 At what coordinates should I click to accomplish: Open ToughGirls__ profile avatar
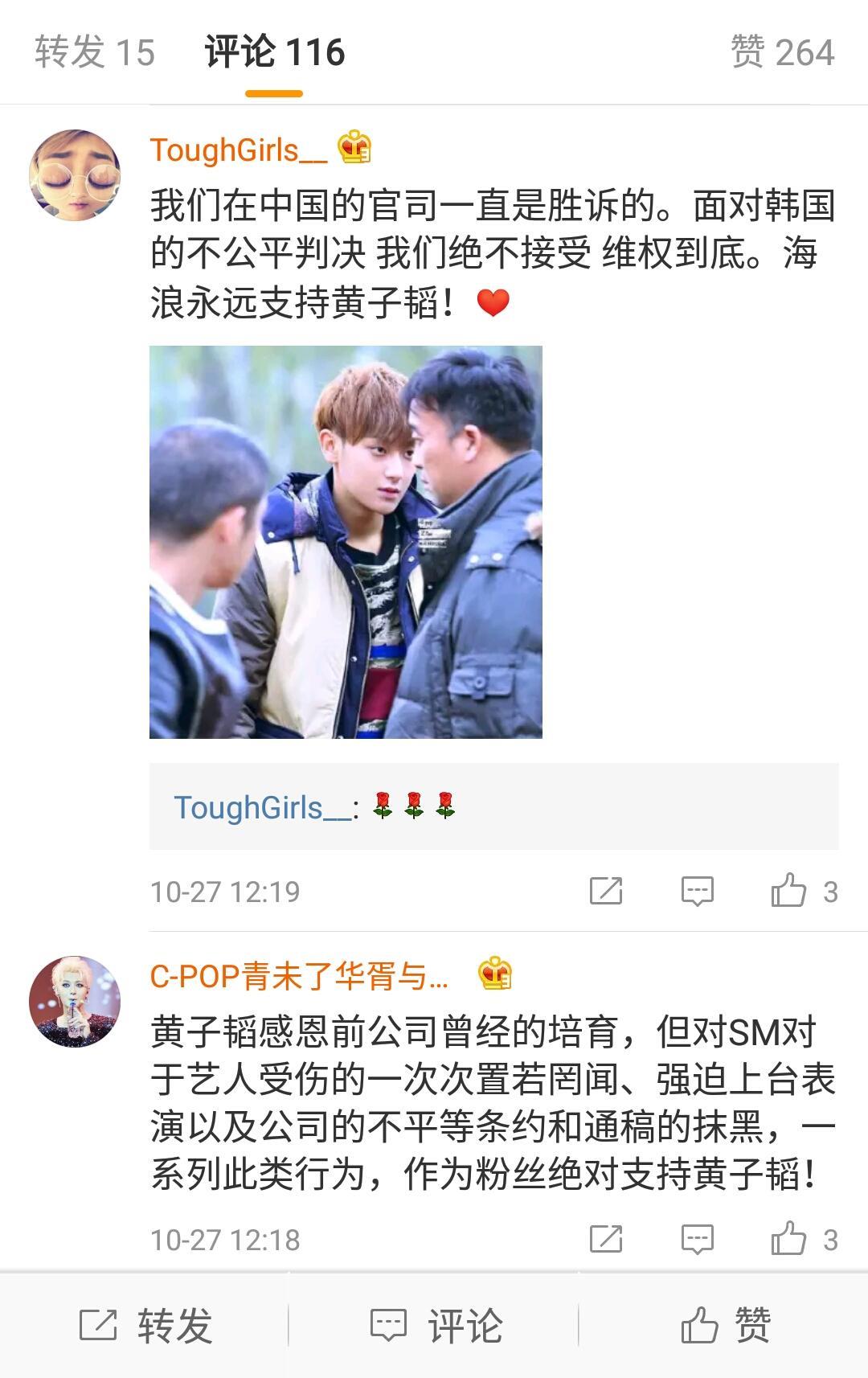(74, 174)
